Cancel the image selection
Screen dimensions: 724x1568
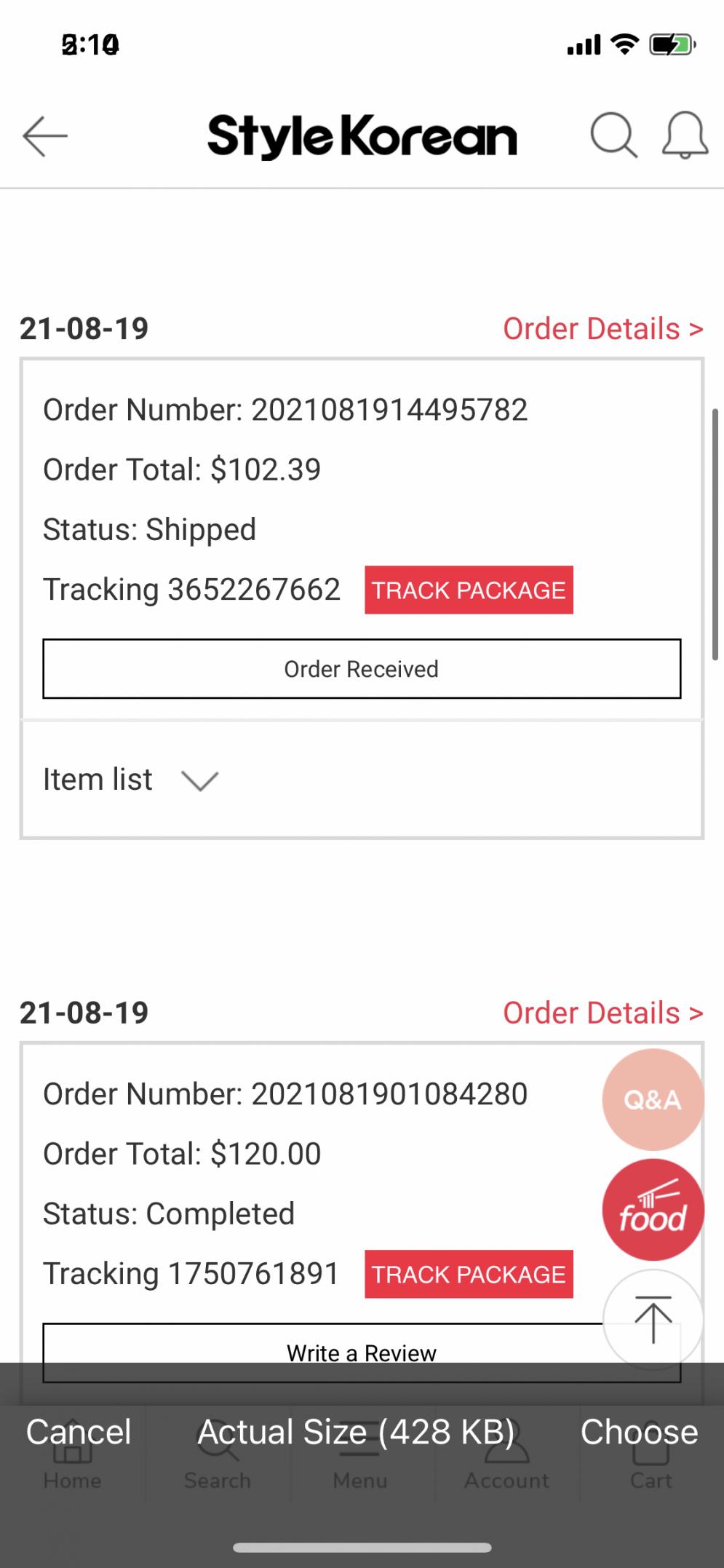(79, 1432)
